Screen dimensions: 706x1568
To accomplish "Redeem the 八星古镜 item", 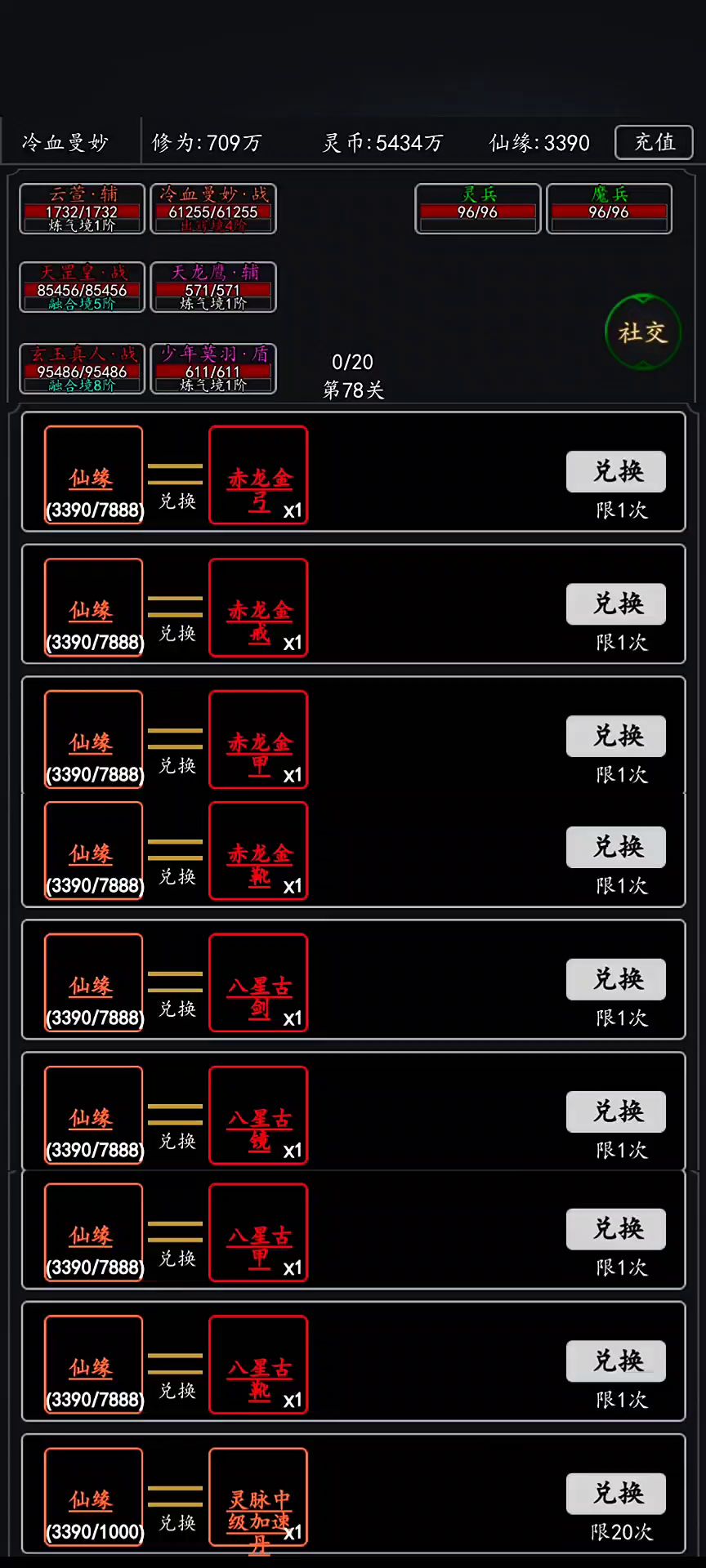I will coord(615,1111).
